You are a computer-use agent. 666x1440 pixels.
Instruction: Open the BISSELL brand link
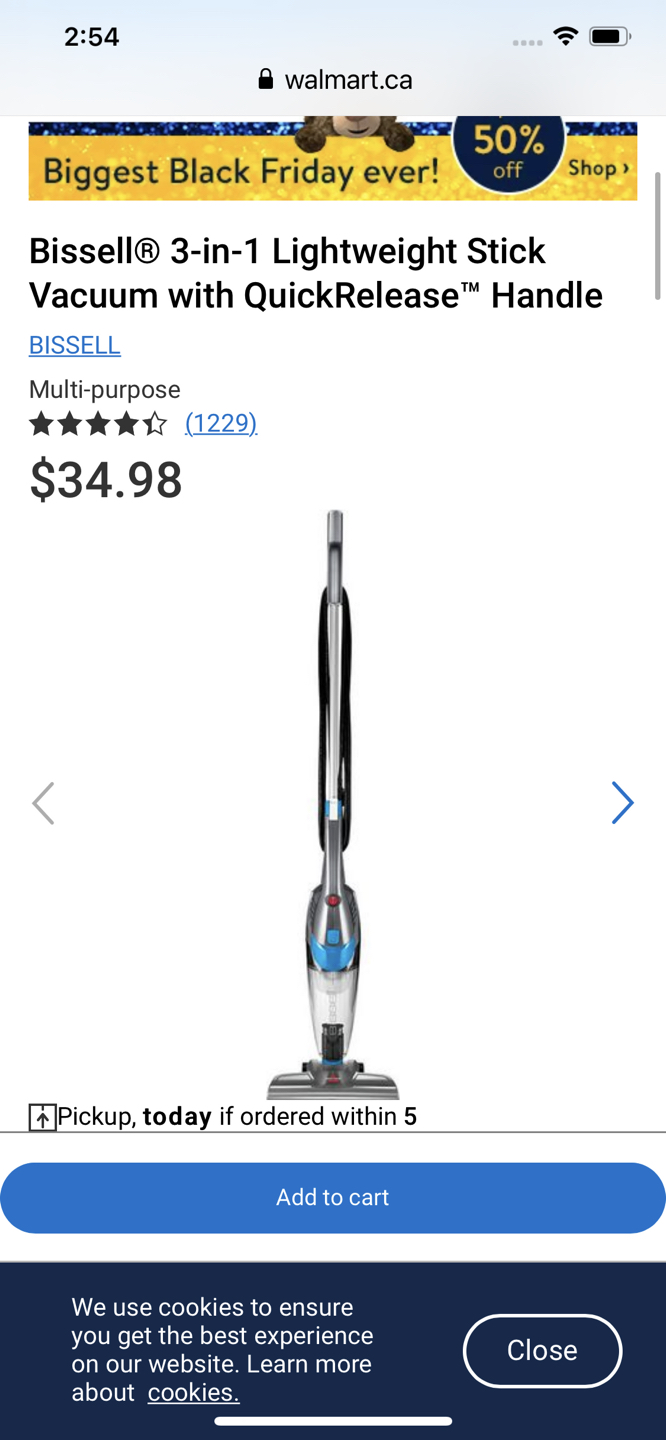pos(75,345)
